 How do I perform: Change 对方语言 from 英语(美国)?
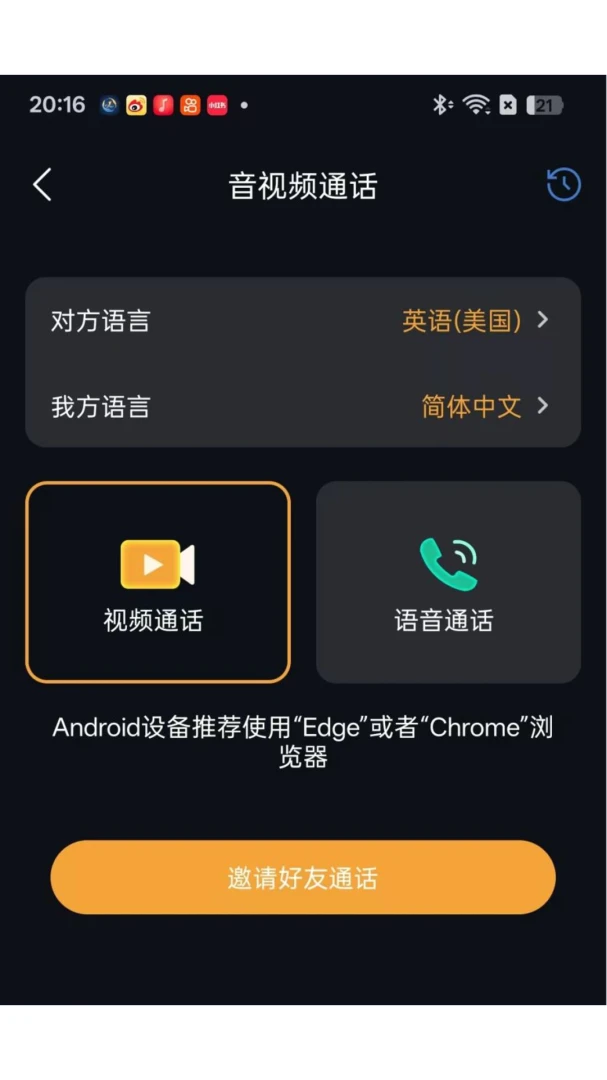(303, 320)
